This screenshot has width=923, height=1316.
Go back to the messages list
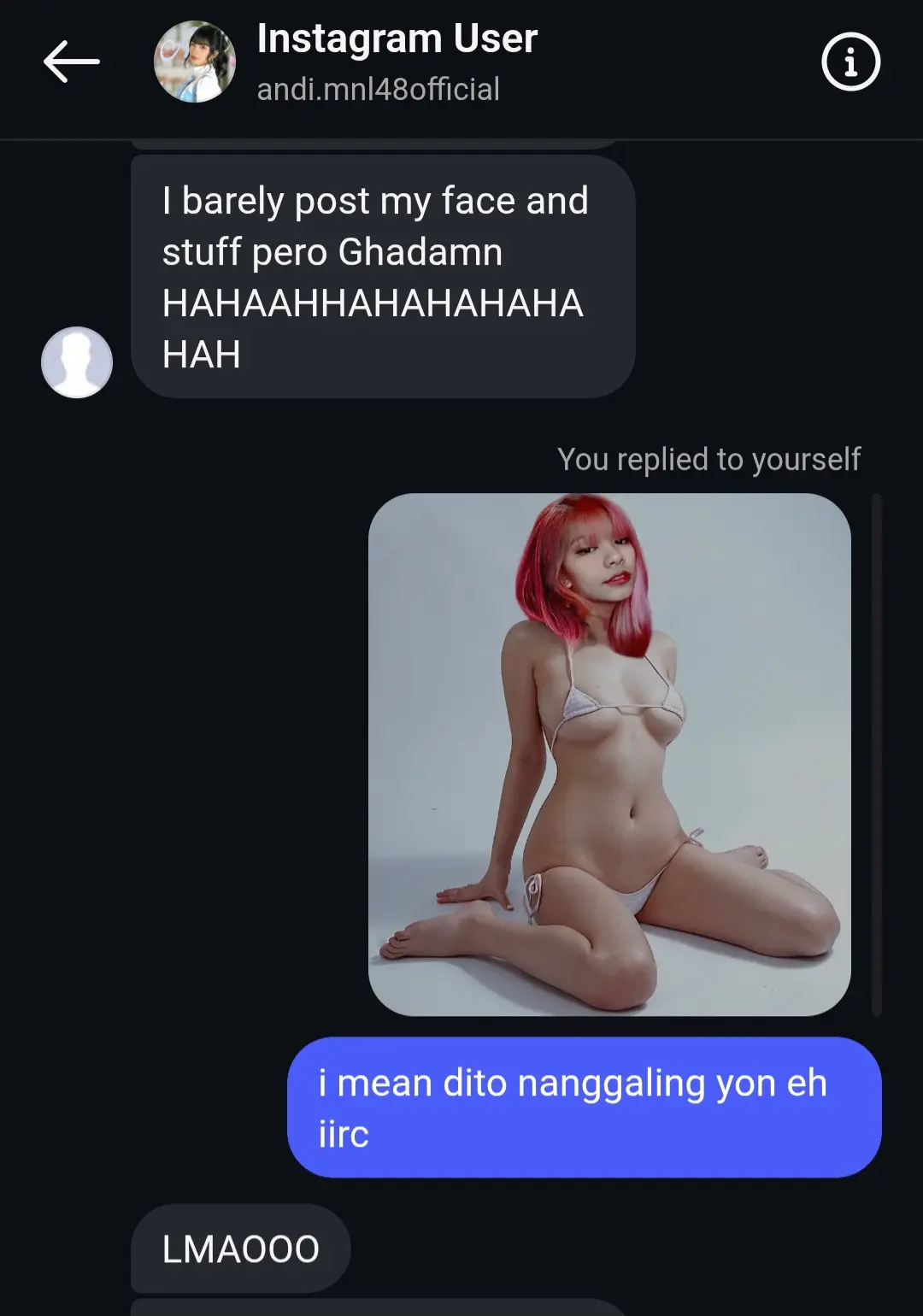(x=72, y=62)
